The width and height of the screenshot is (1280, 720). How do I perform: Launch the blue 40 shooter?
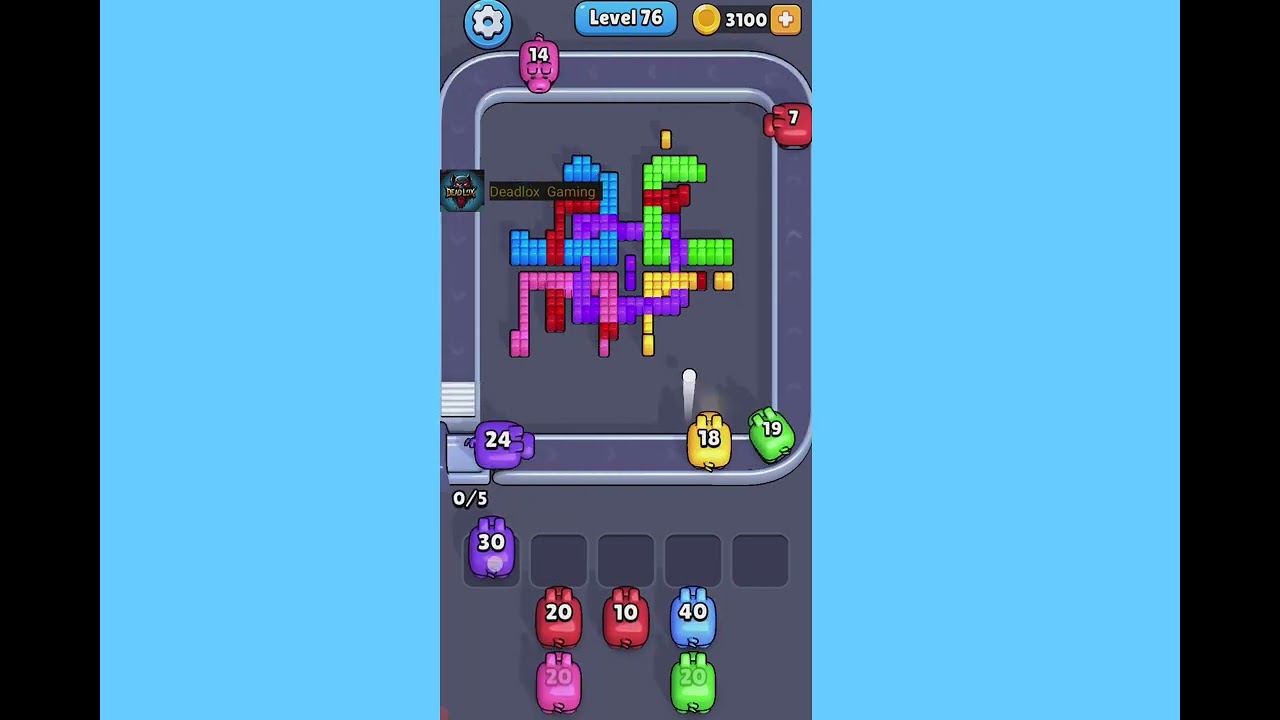[693, 617]
